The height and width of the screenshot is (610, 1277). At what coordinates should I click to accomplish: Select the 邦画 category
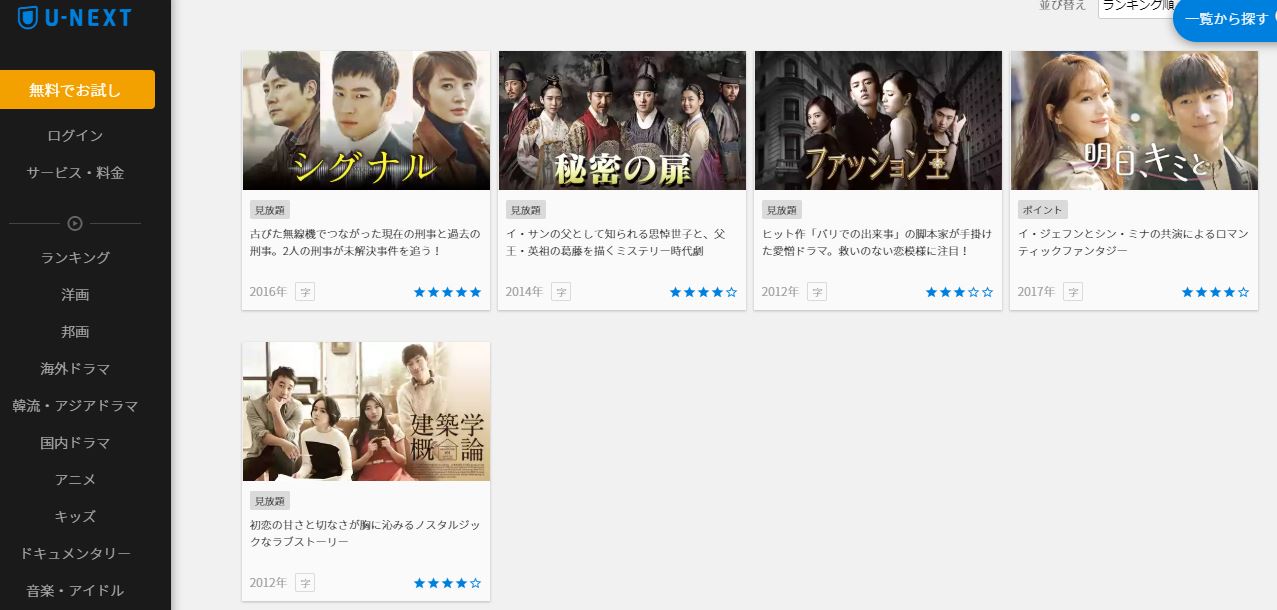tap(75, 332)
